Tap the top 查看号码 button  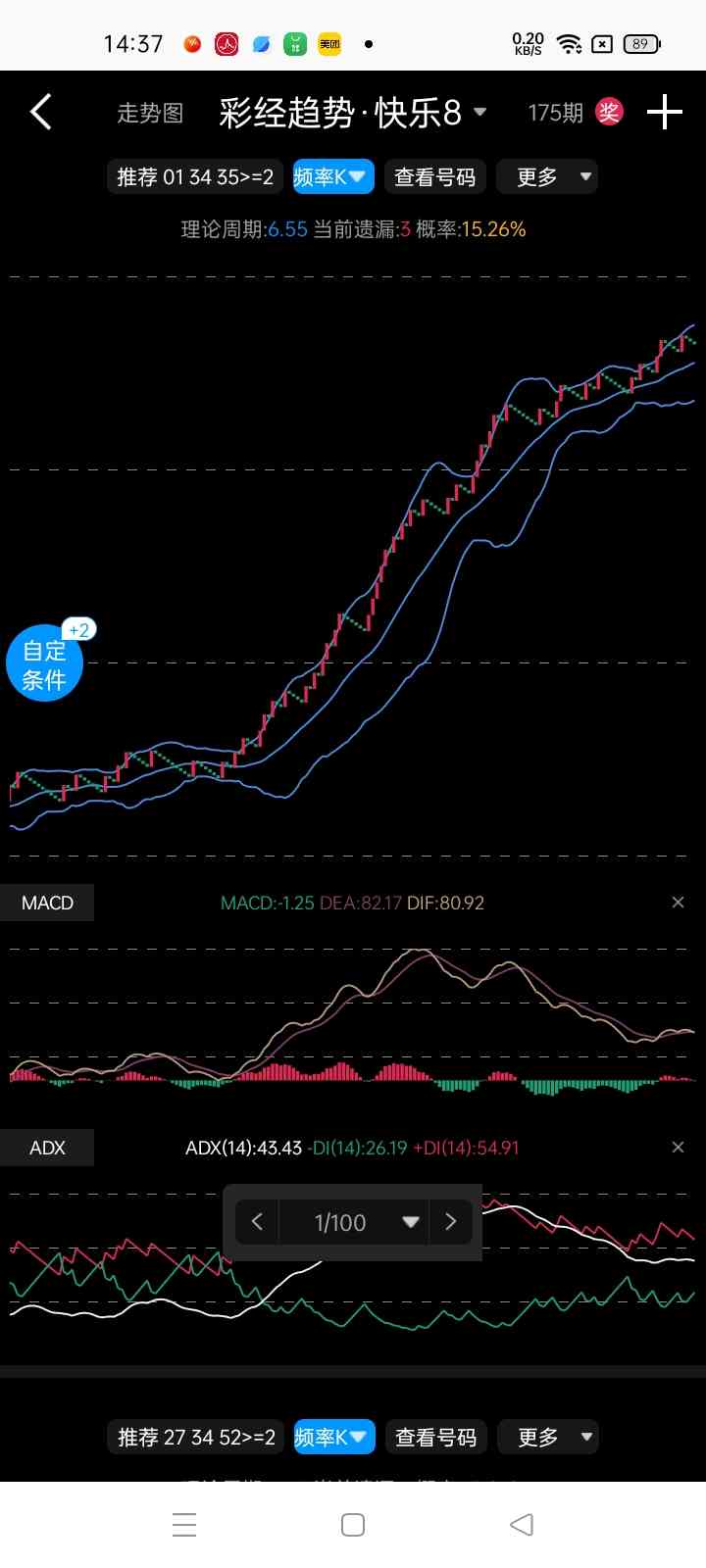pyautogui.click(x=435, y=177)
